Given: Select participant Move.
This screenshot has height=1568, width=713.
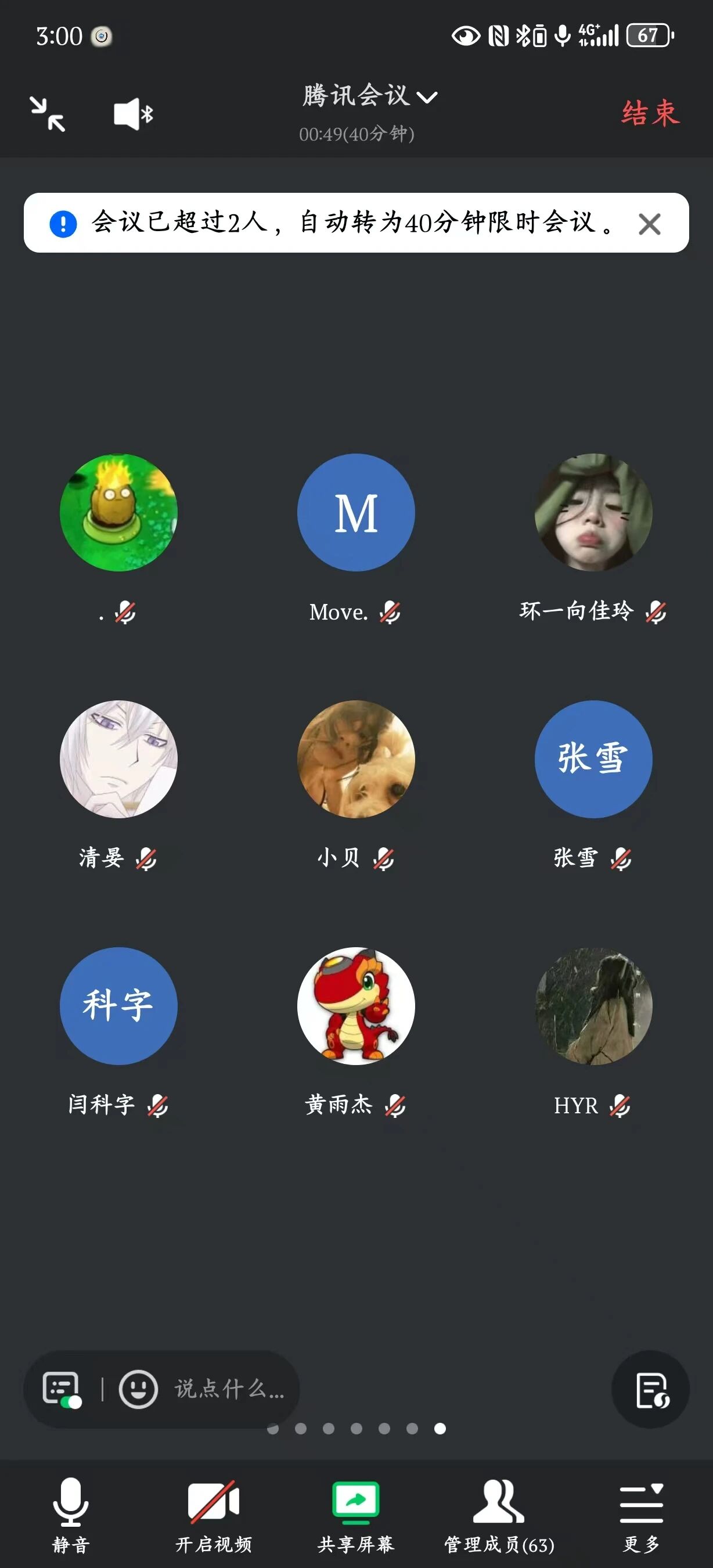Looking at the screenshot, I should pyautogui.click(x=356, y=513).
